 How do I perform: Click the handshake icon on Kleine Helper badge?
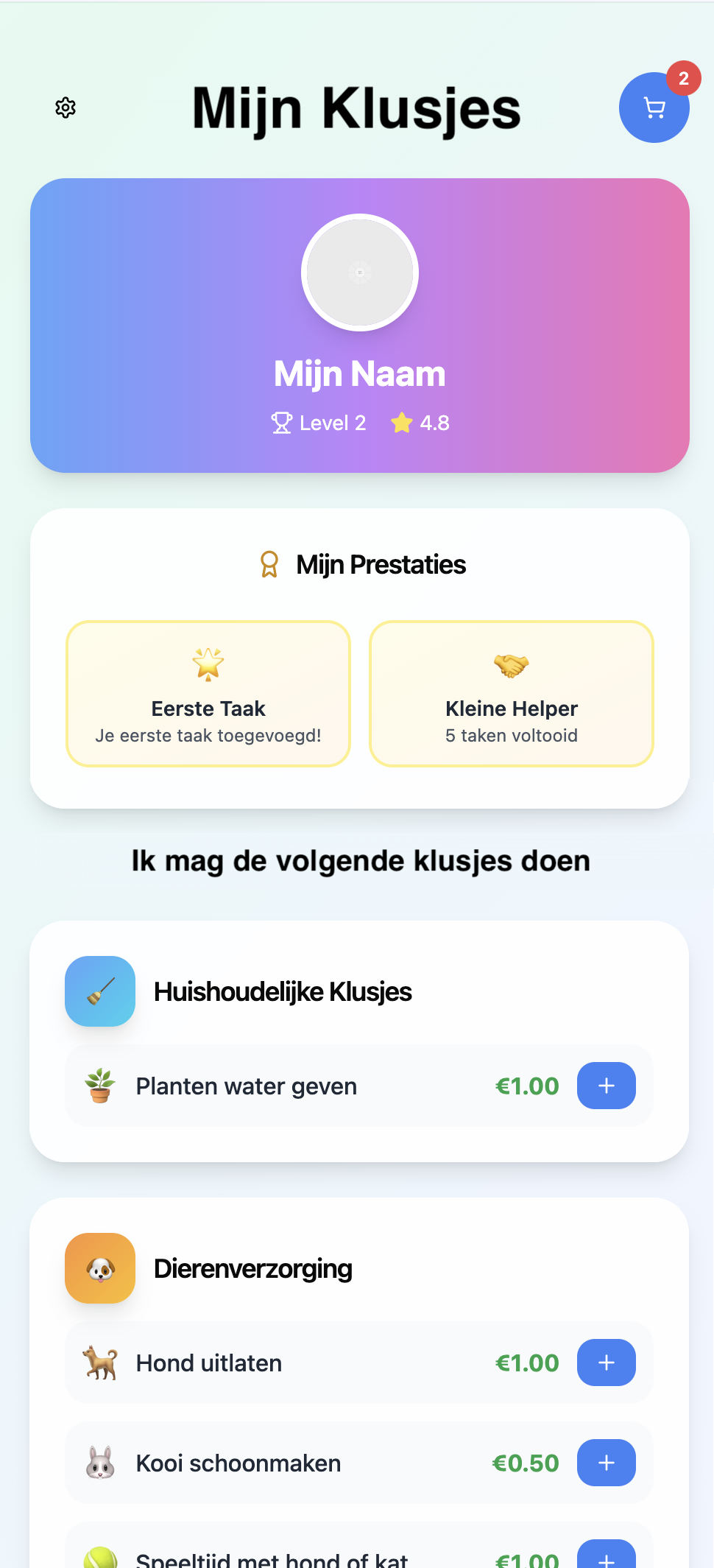(x=511, y=665)
